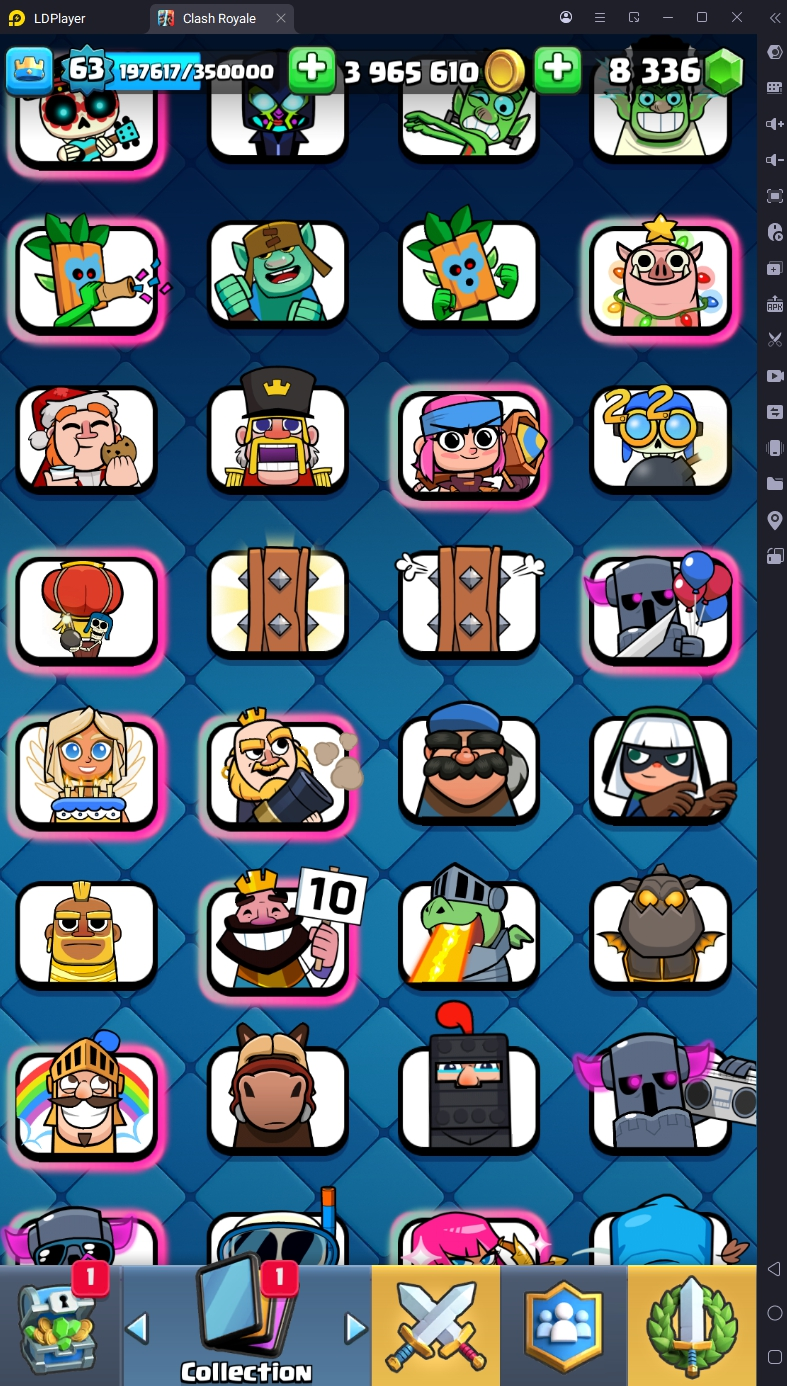Open the player profile crown icon

click(x=30, y=70)
